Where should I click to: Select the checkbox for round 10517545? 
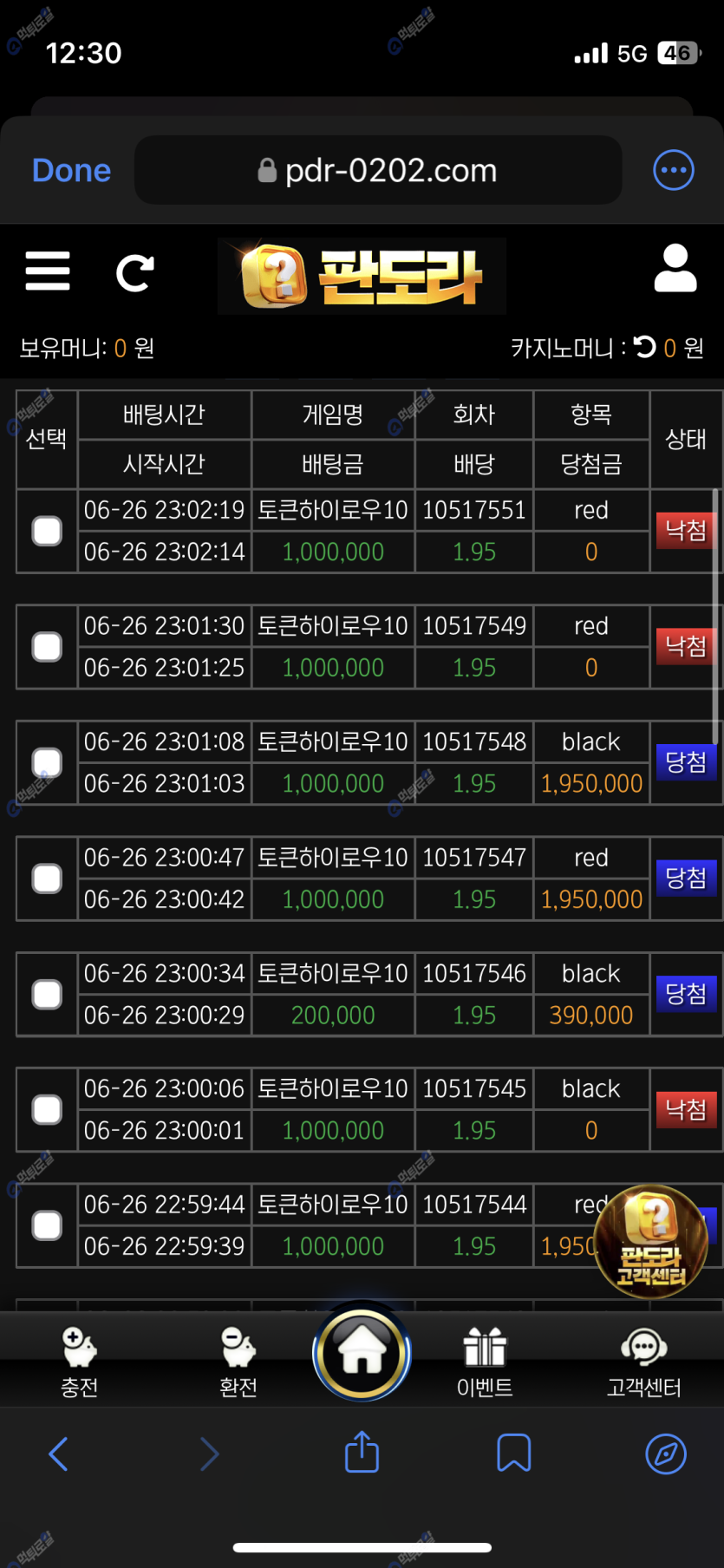[47, 1110]
